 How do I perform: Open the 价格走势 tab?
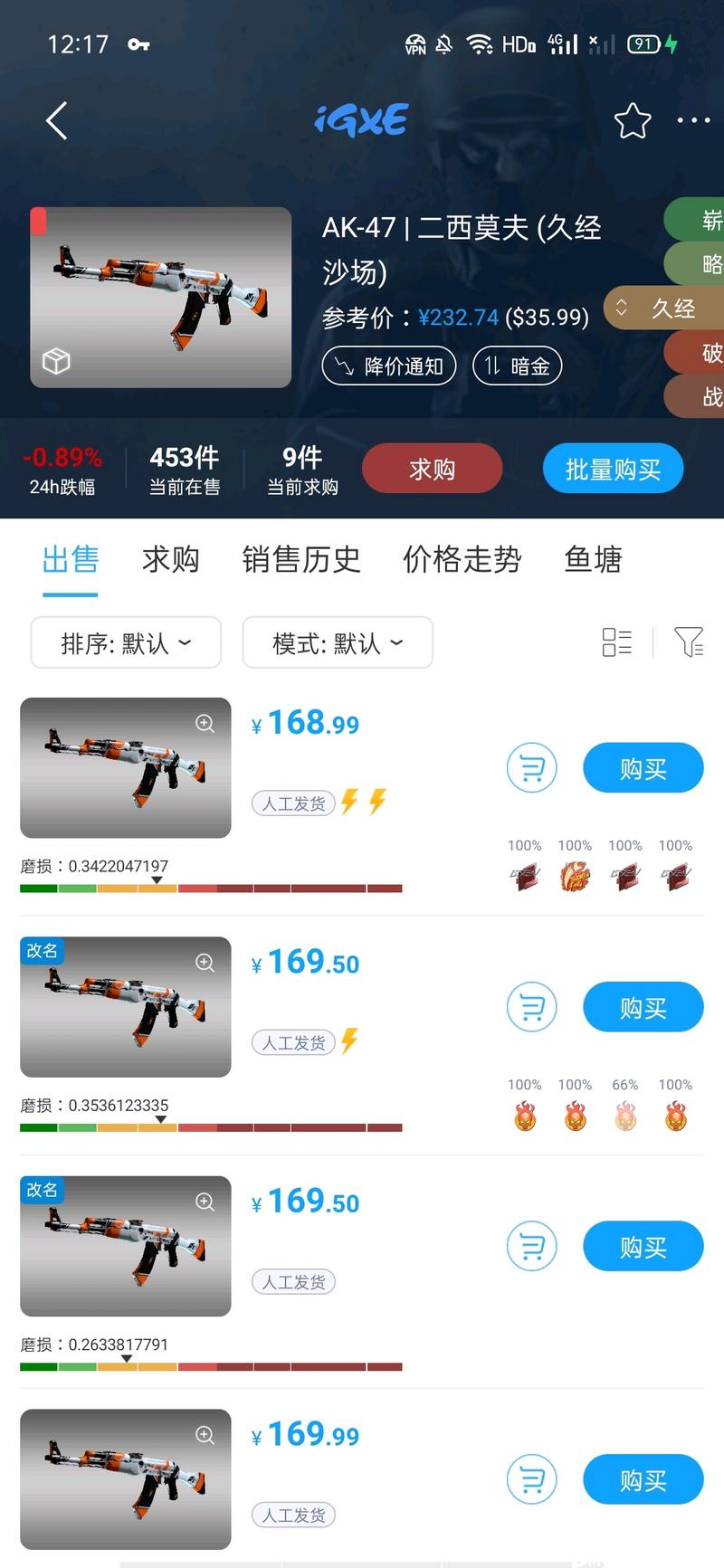point(462,559)
